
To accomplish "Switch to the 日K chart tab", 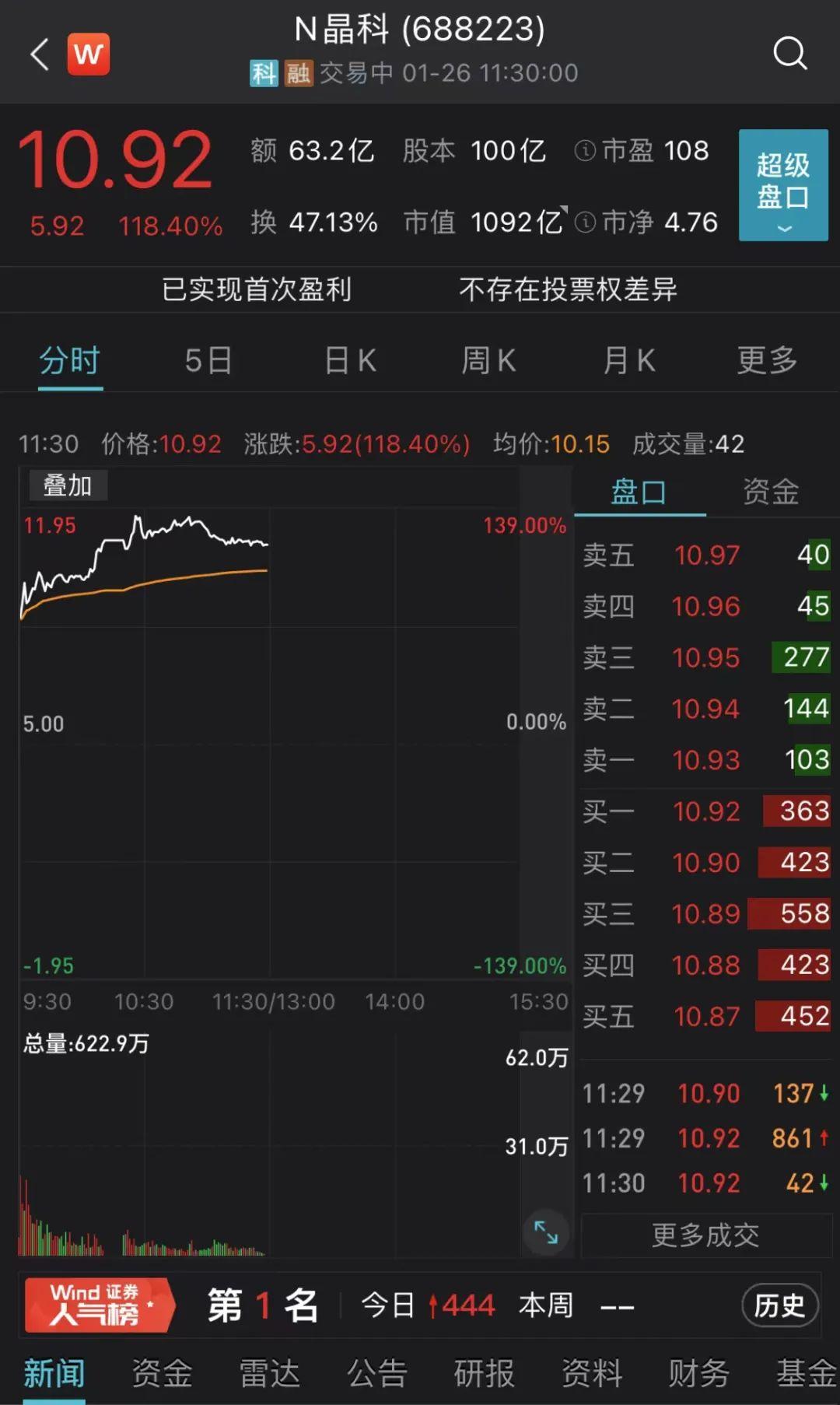I will click(x=350, y=361).
